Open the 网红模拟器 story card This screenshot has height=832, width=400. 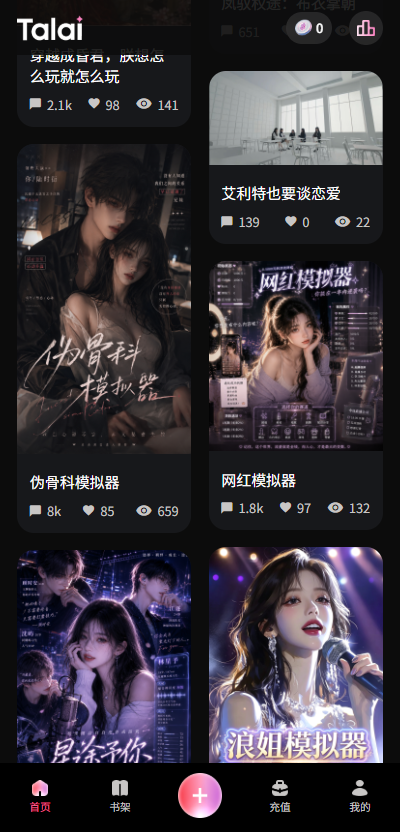(x=295, y=395)
